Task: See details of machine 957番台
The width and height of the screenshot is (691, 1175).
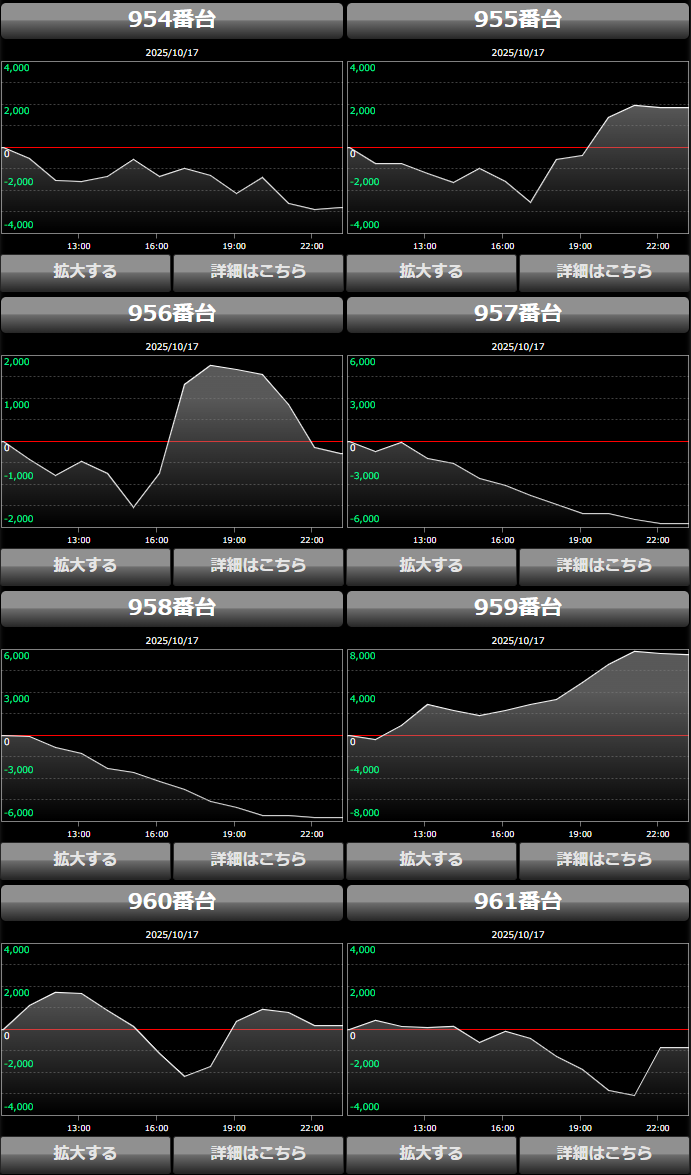Action: tap(604, 565)
